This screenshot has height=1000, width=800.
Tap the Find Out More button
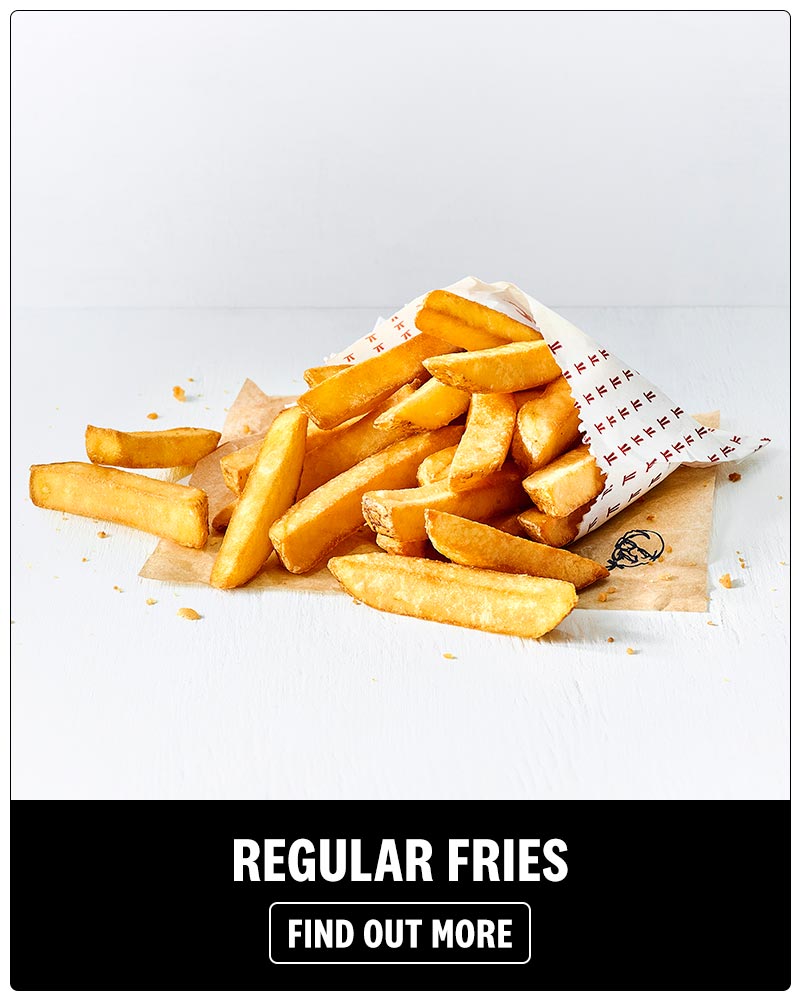(x=400, y=933)
